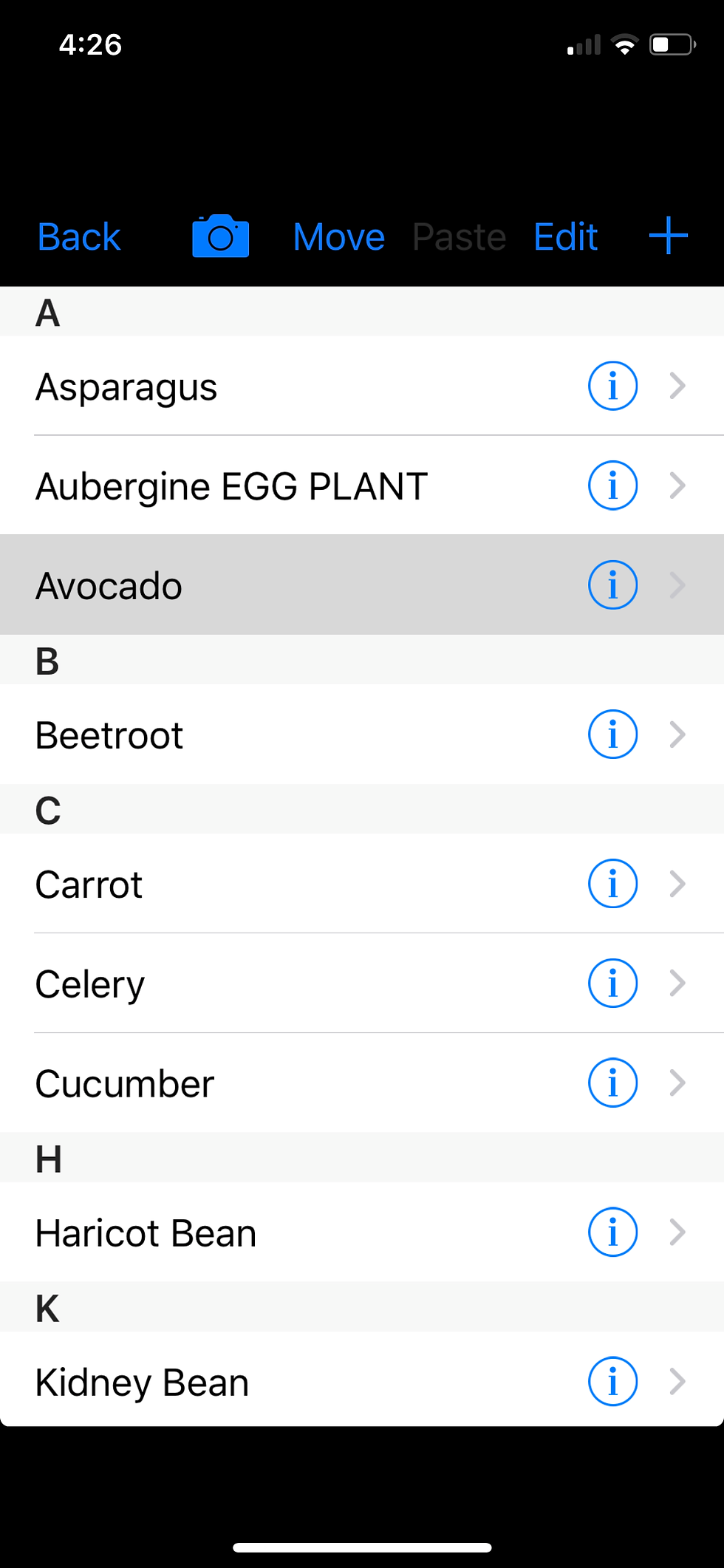Add a new item with plus icon

(668, 236)
